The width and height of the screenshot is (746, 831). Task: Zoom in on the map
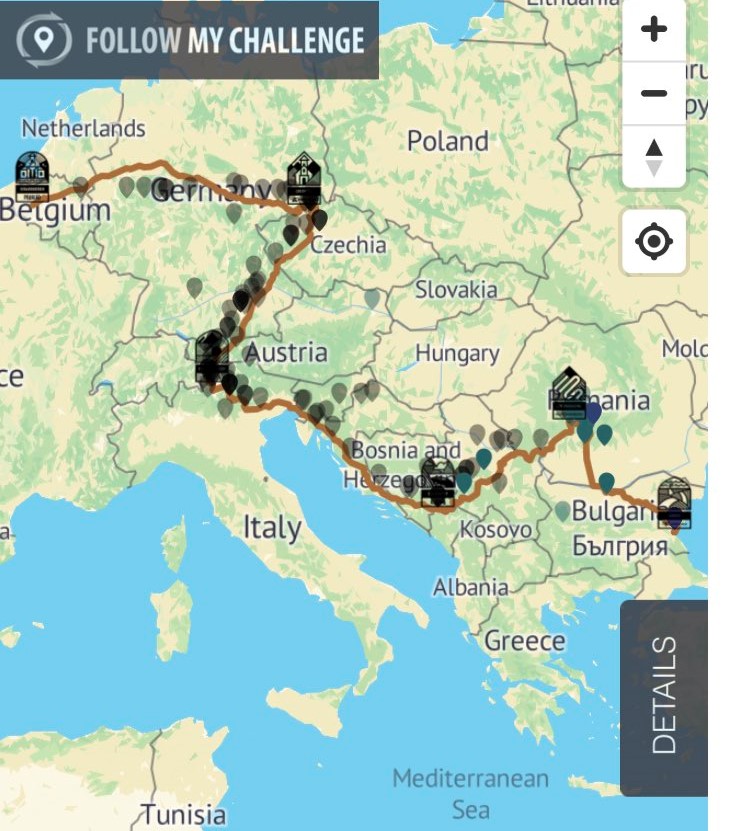point(653,30)
